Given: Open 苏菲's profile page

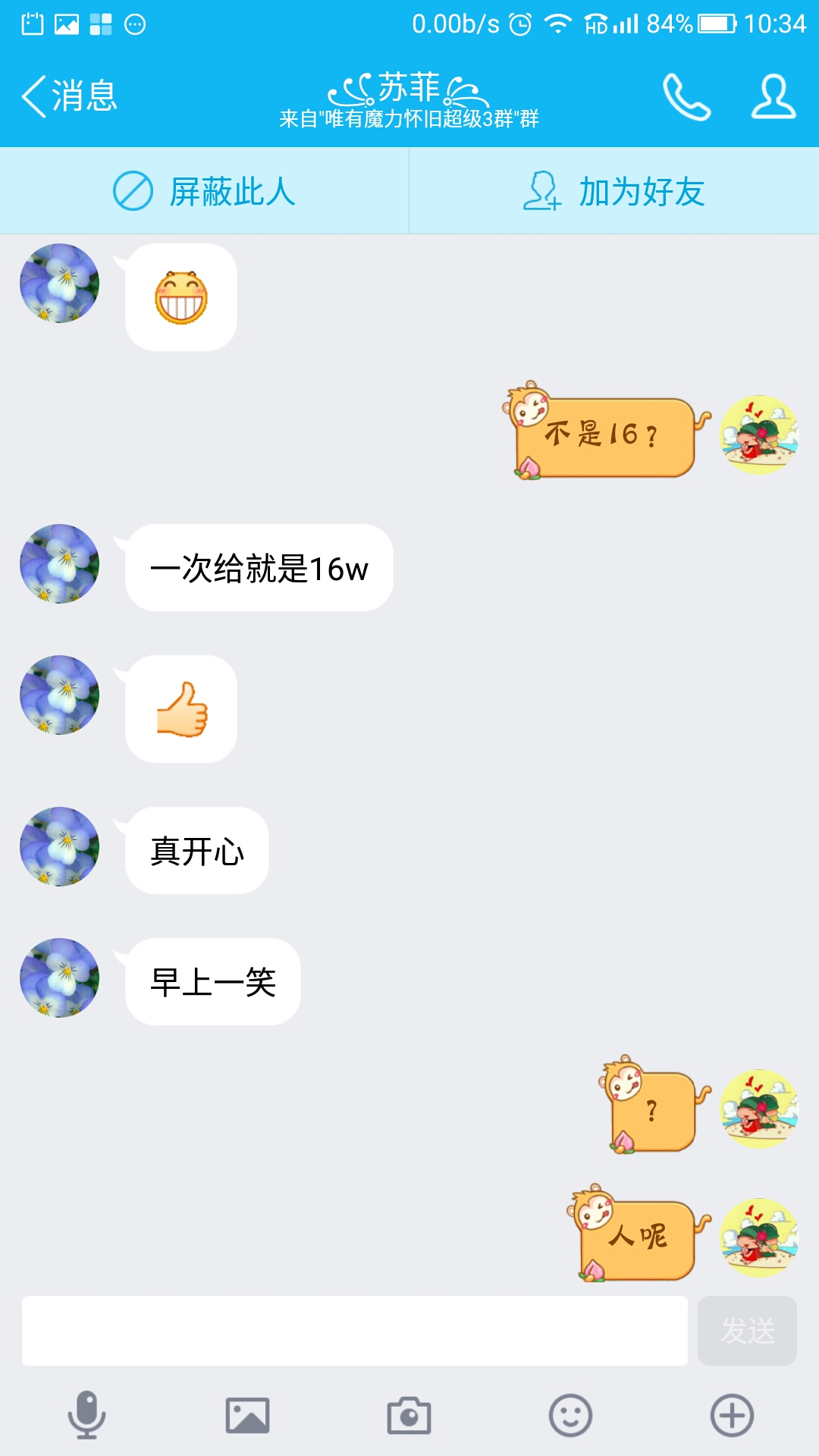Looking at the screenshot, I should [773, 96].
